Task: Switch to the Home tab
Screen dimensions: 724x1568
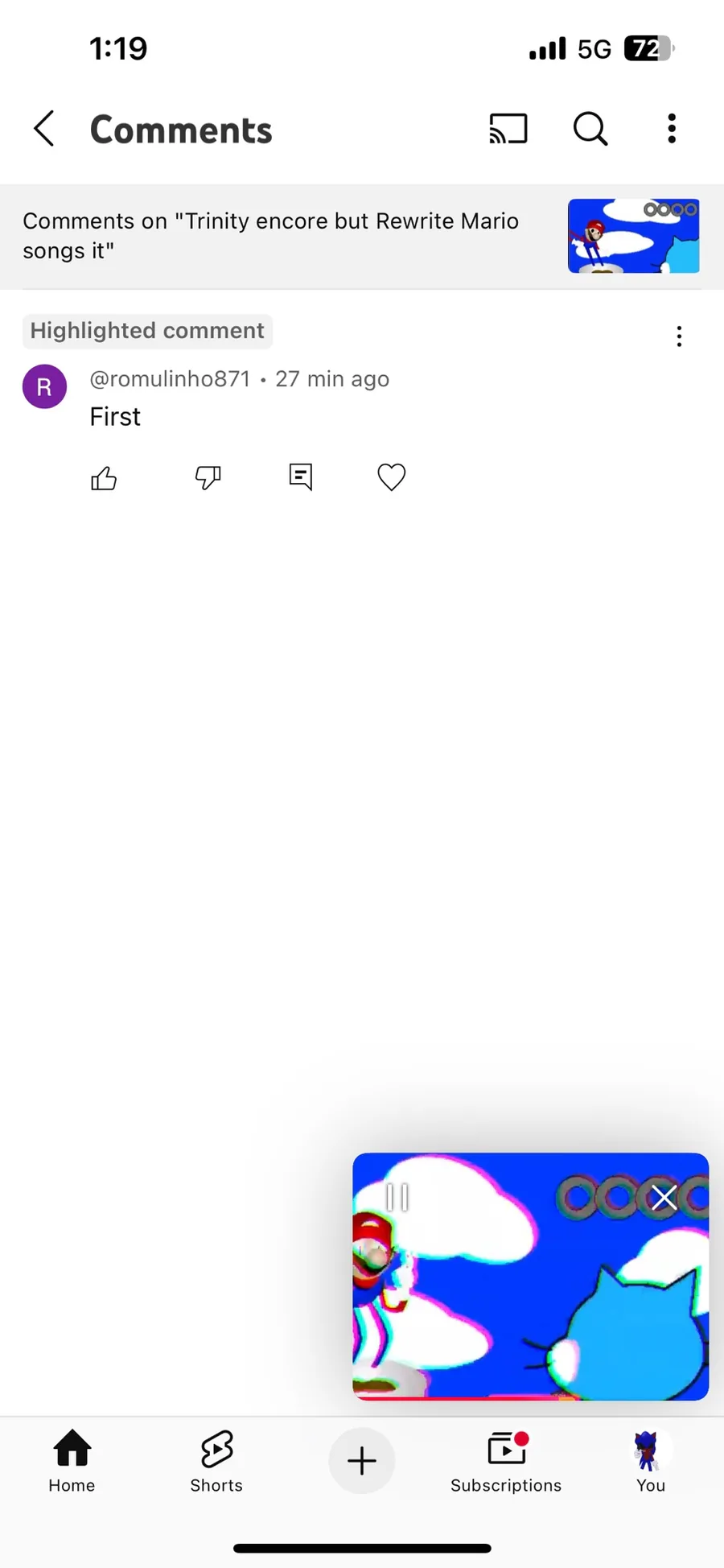Action: coord(72,1462)
